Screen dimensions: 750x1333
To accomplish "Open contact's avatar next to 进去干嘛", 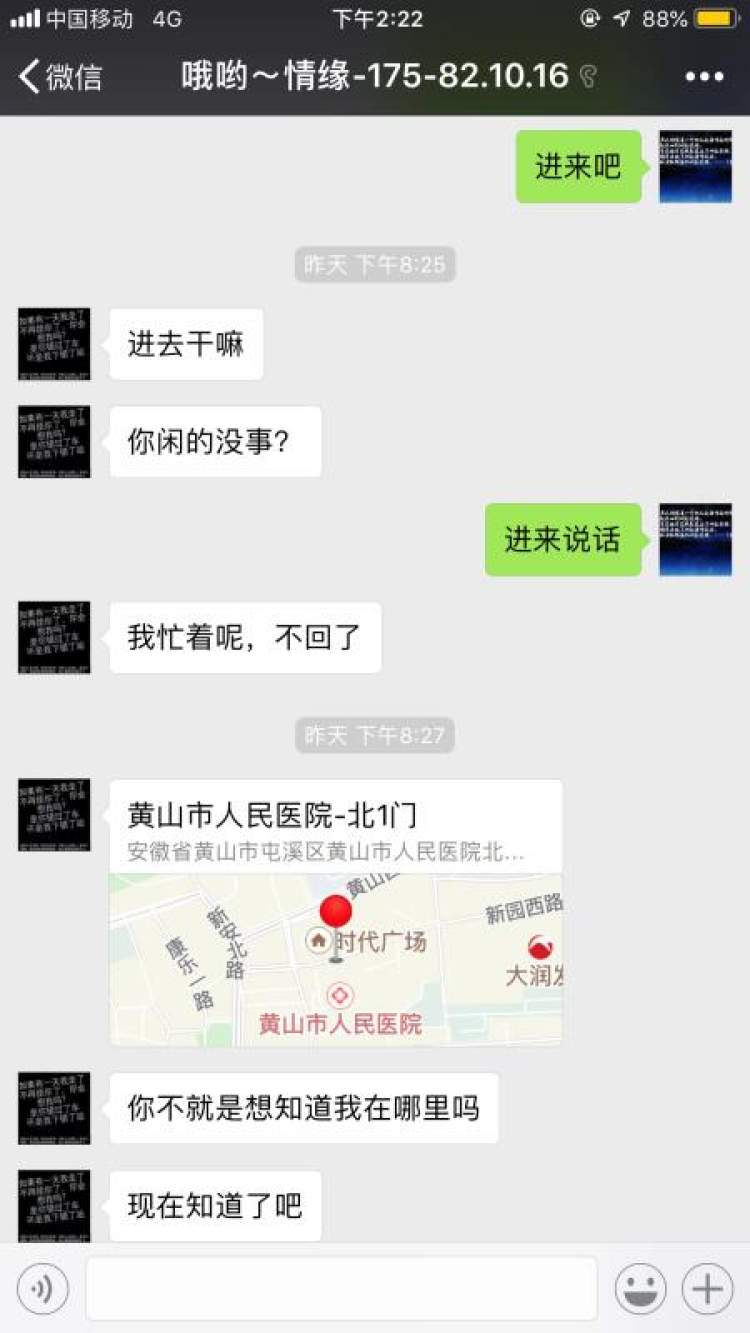I will click(54, 344).
